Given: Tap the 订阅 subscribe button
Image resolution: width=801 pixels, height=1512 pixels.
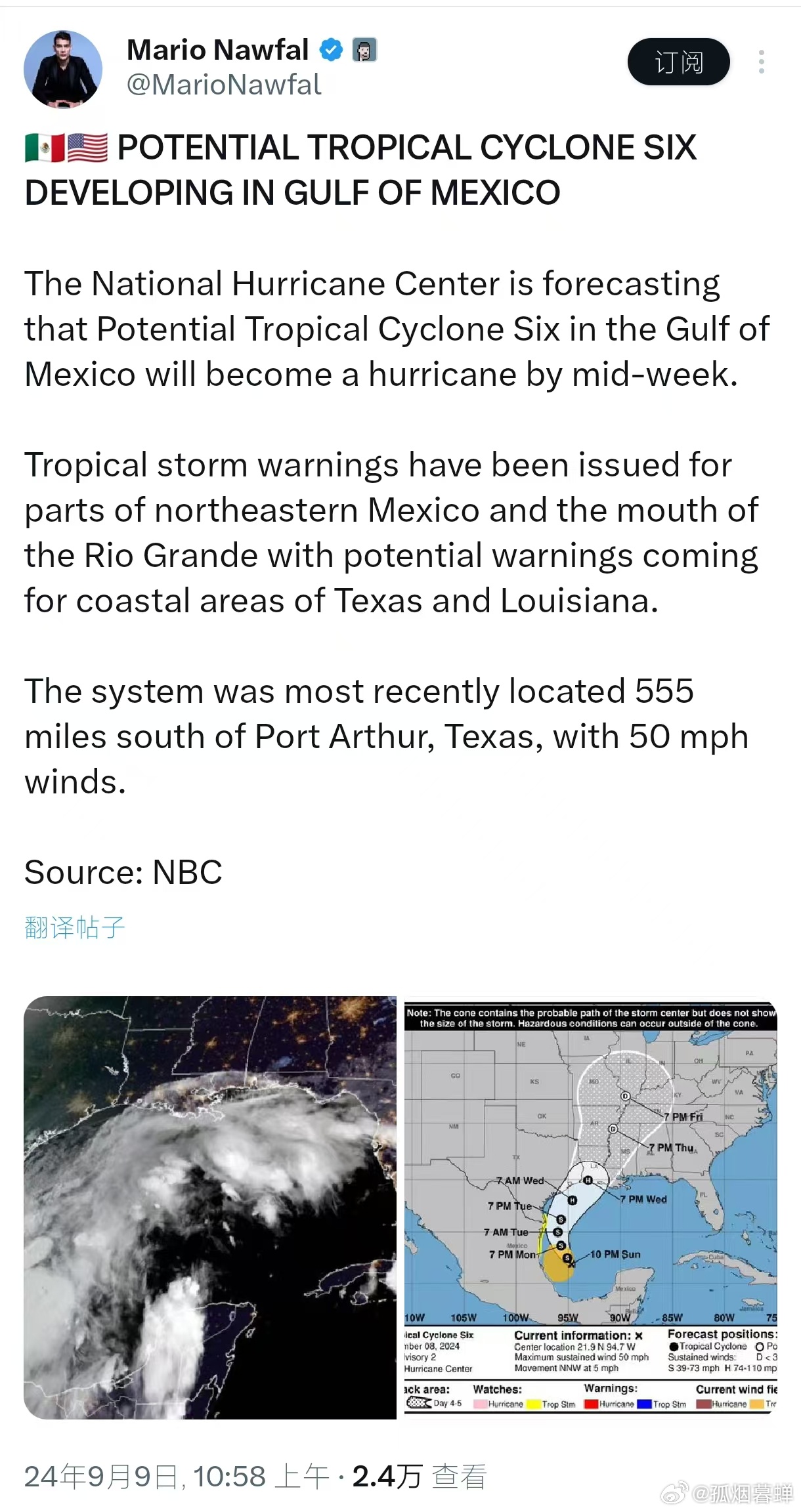Looking at the screenshot, I should 678,62.
